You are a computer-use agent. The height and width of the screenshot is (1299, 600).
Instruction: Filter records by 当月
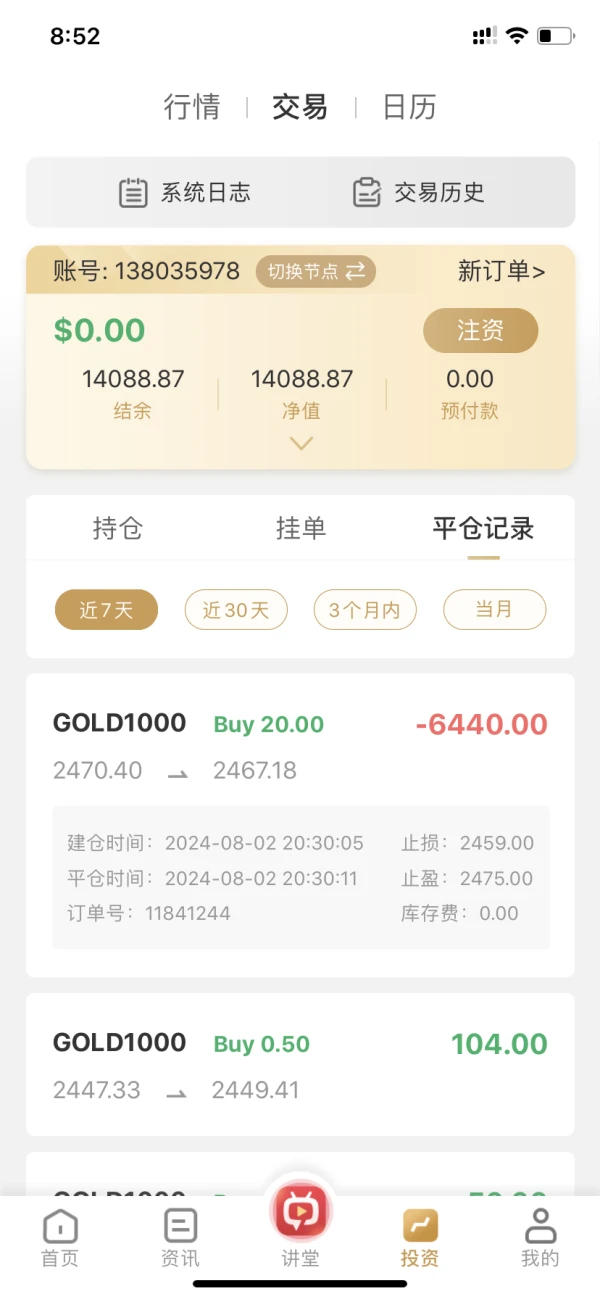tap(495, 610)
